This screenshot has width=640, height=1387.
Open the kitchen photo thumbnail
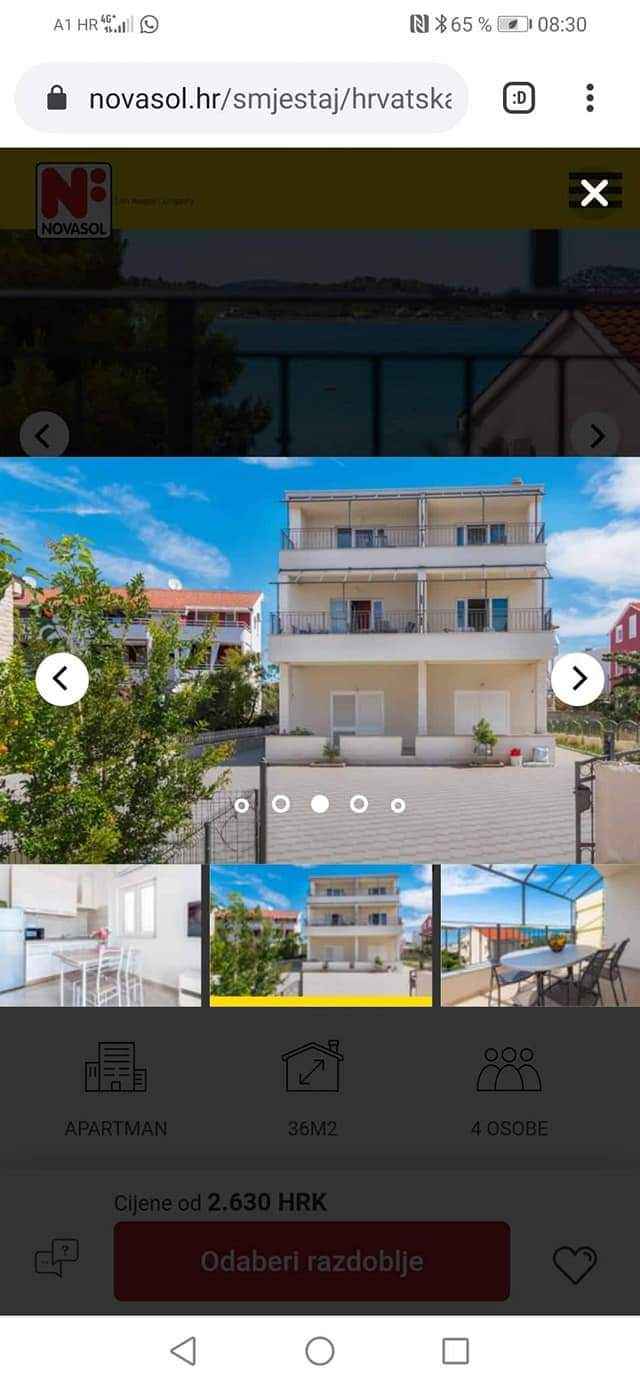[x=101, y=935]
